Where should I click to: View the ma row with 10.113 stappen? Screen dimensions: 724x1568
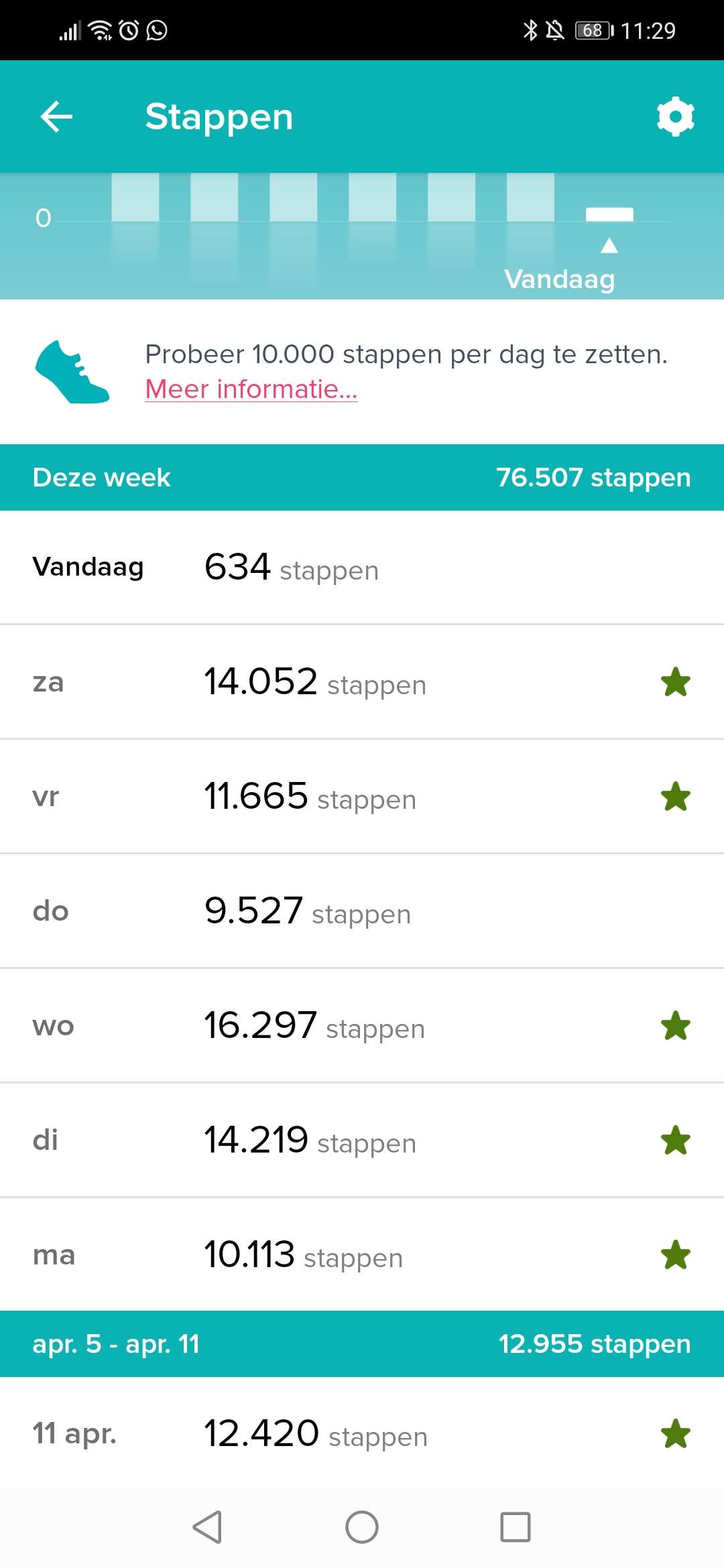pos(362,1254)
